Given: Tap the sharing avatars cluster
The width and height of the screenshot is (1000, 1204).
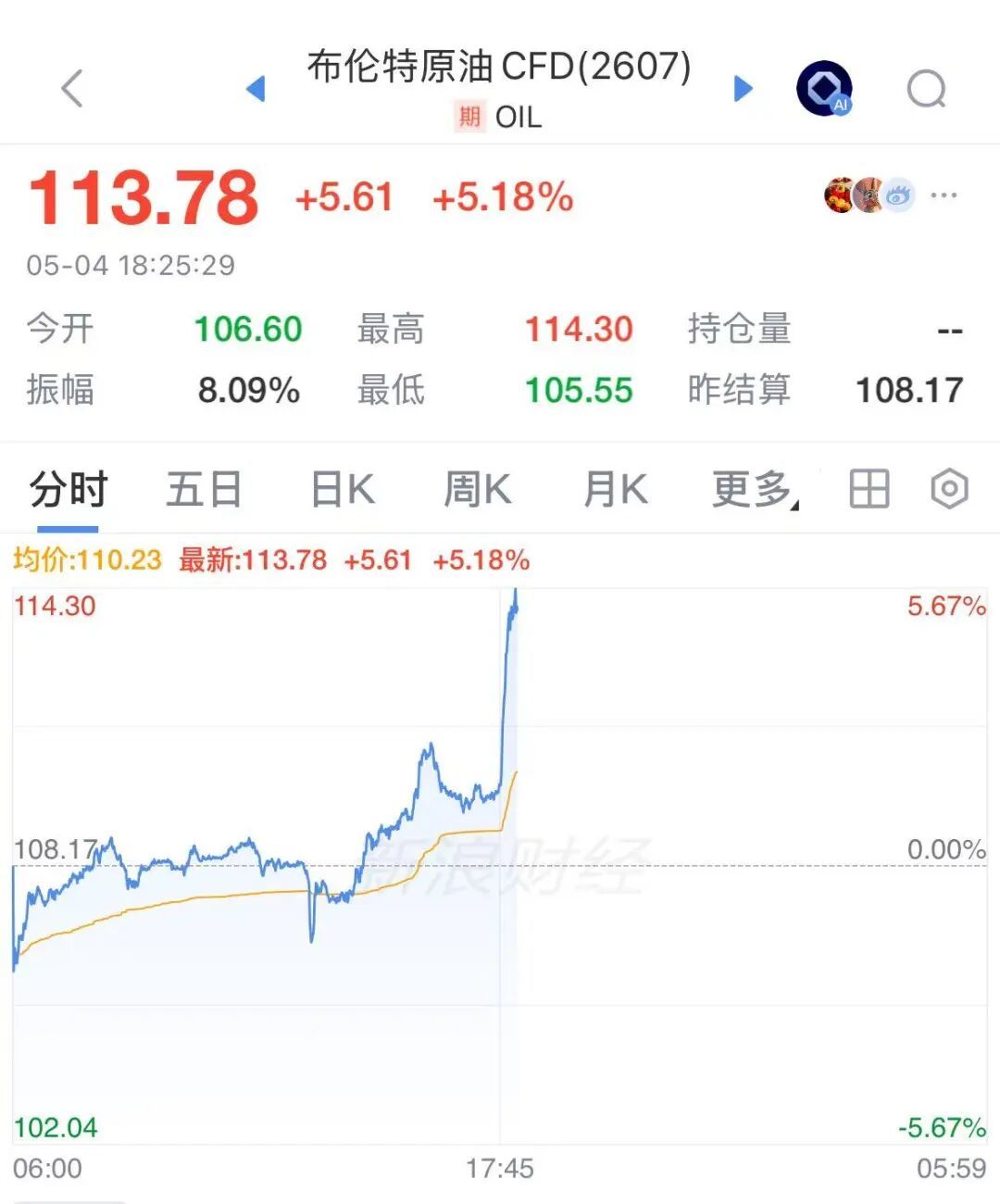Looking at the screenshot, I should click(x=869, y=195).
